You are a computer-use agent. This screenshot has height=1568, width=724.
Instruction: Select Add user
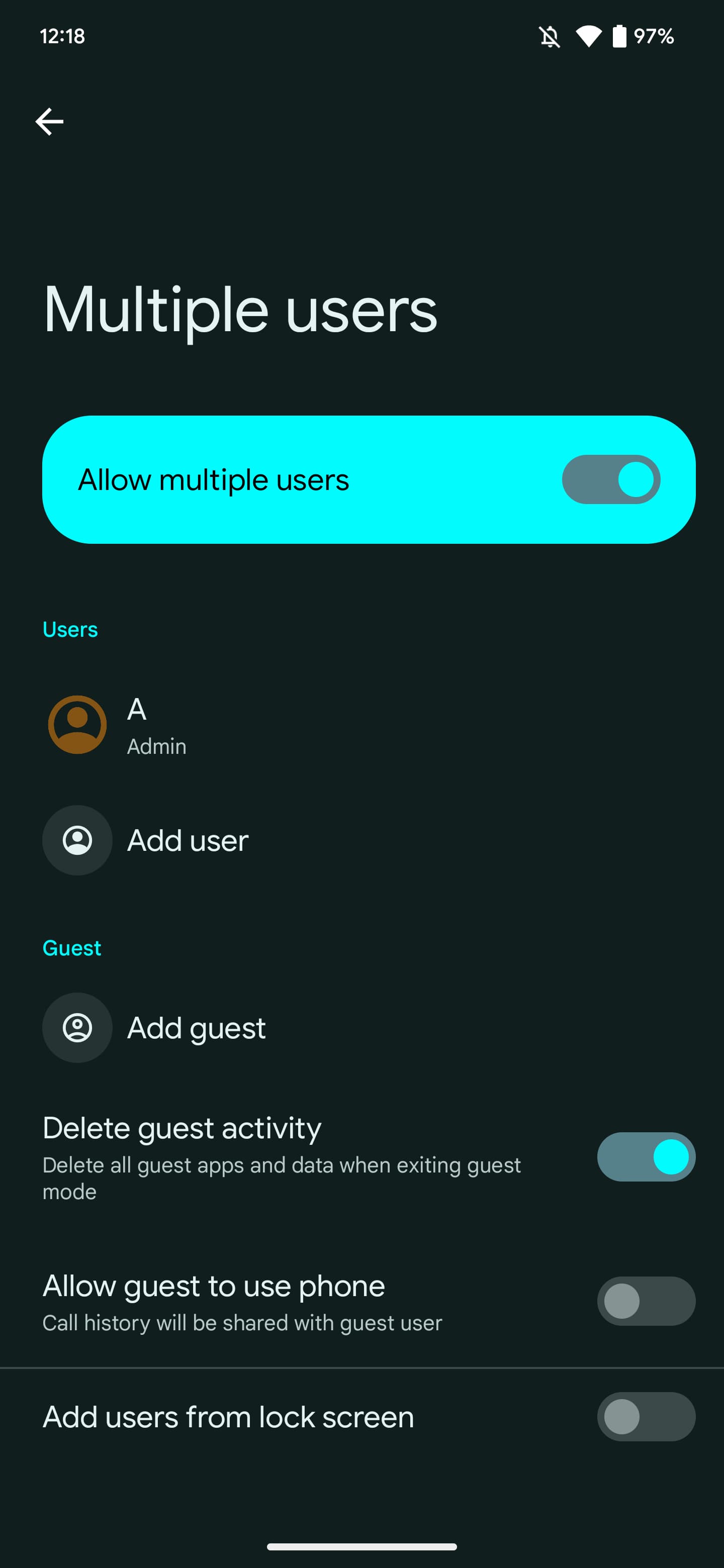tap(187, 841)
